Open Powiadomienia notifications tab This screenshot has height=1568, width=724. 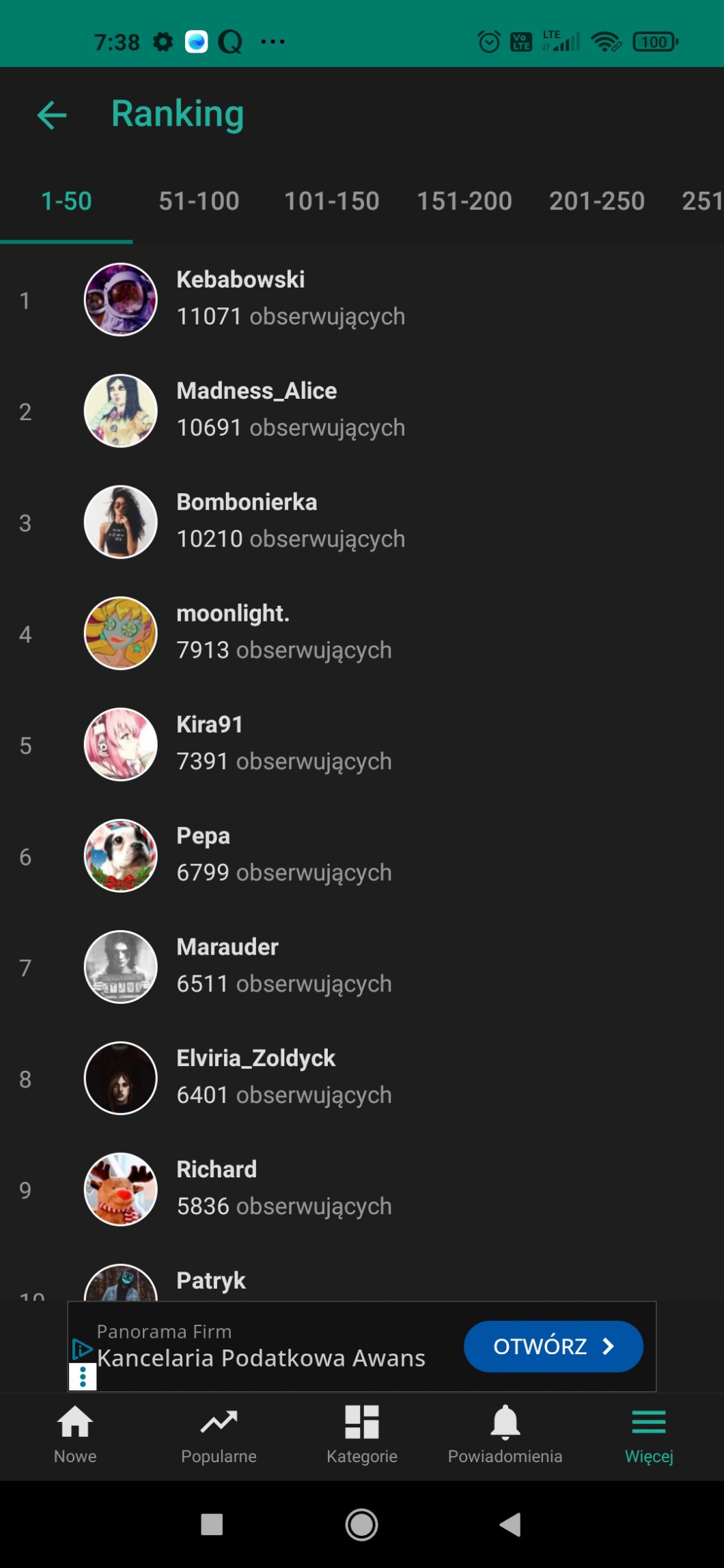[x=505, y=1435]
